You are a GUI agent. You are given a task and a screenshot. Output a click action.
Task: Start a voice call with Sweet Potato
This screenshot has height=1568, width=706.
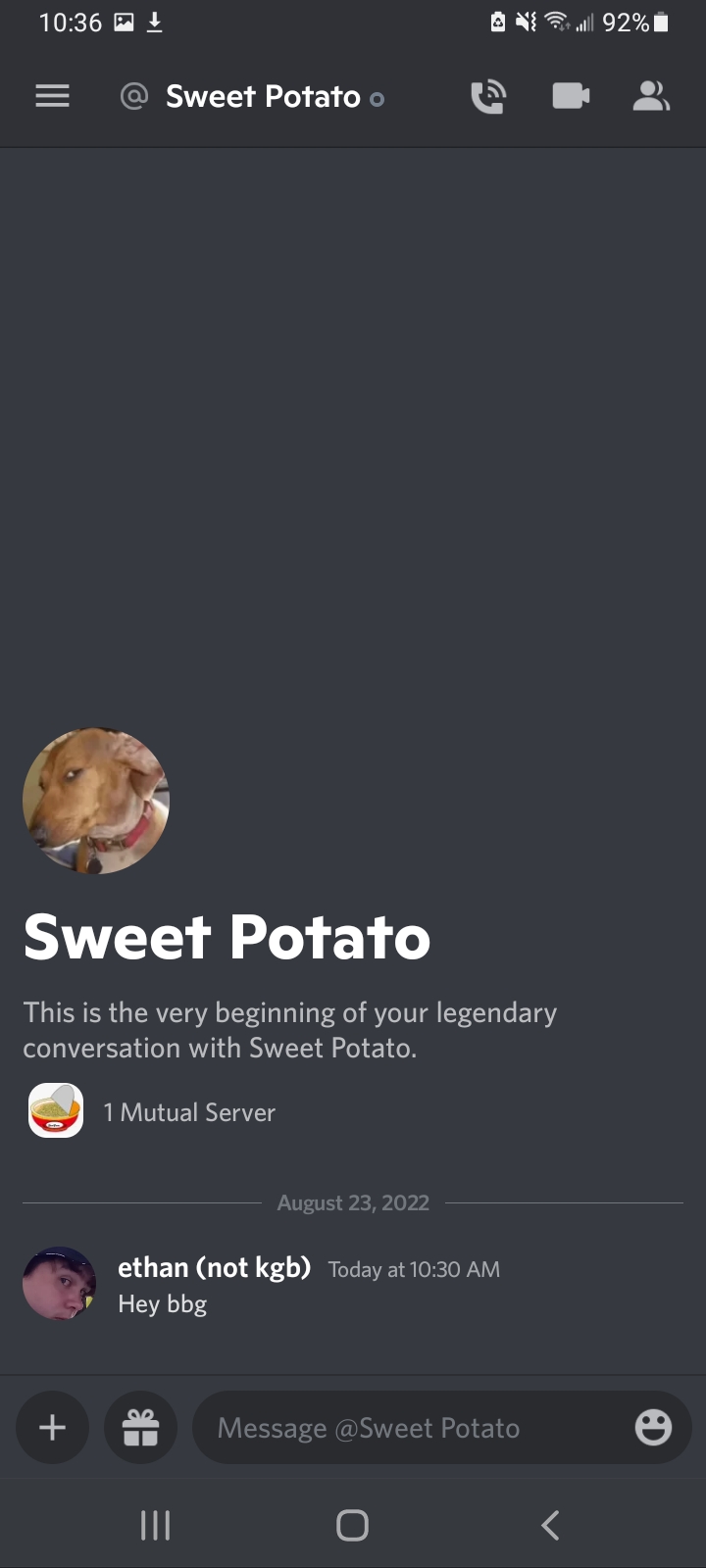(488, 96)
